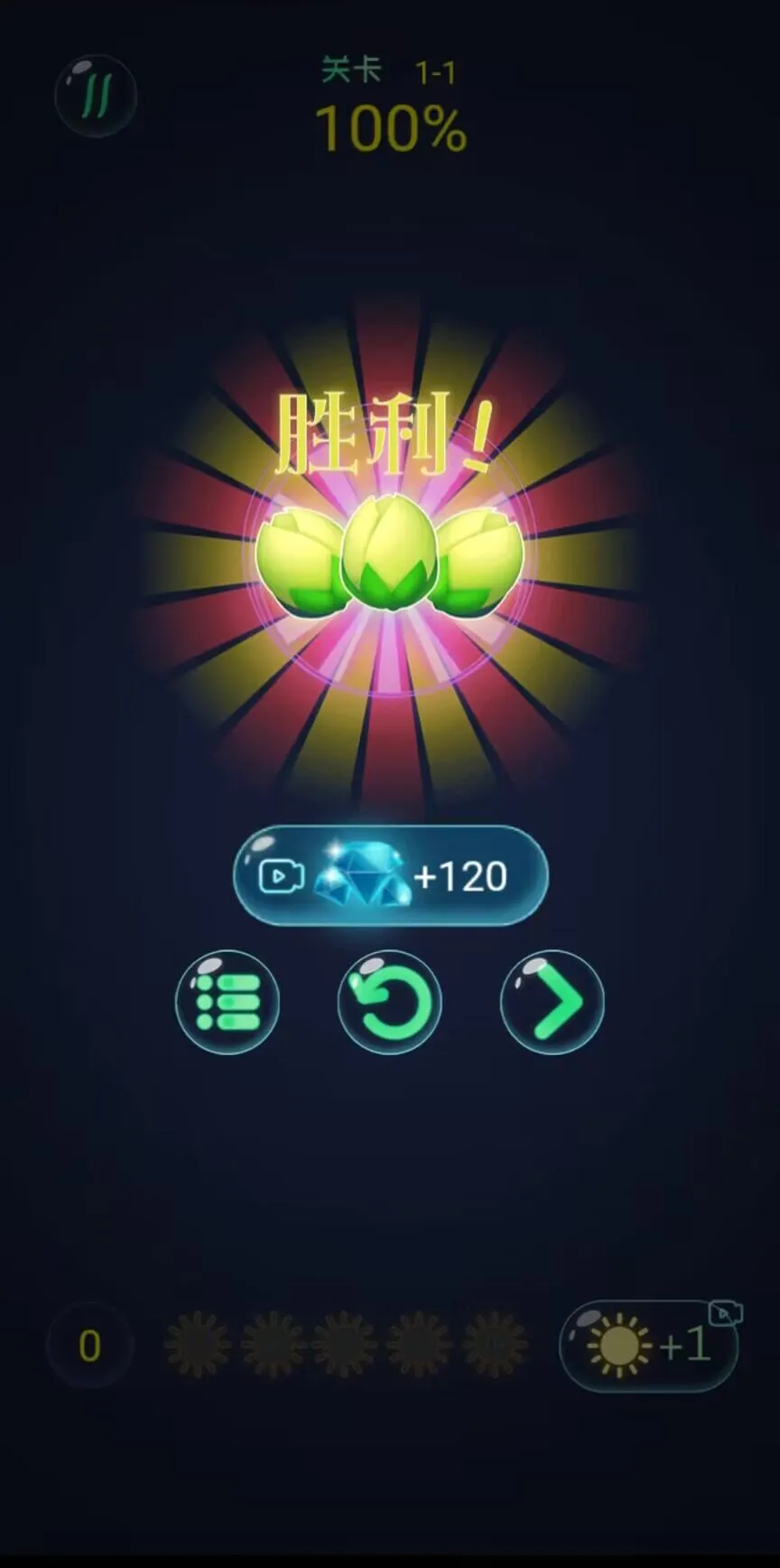Open the level list menu
Image resolution: width=780 pixels, height=1568 pixels.
[227, 1002]
